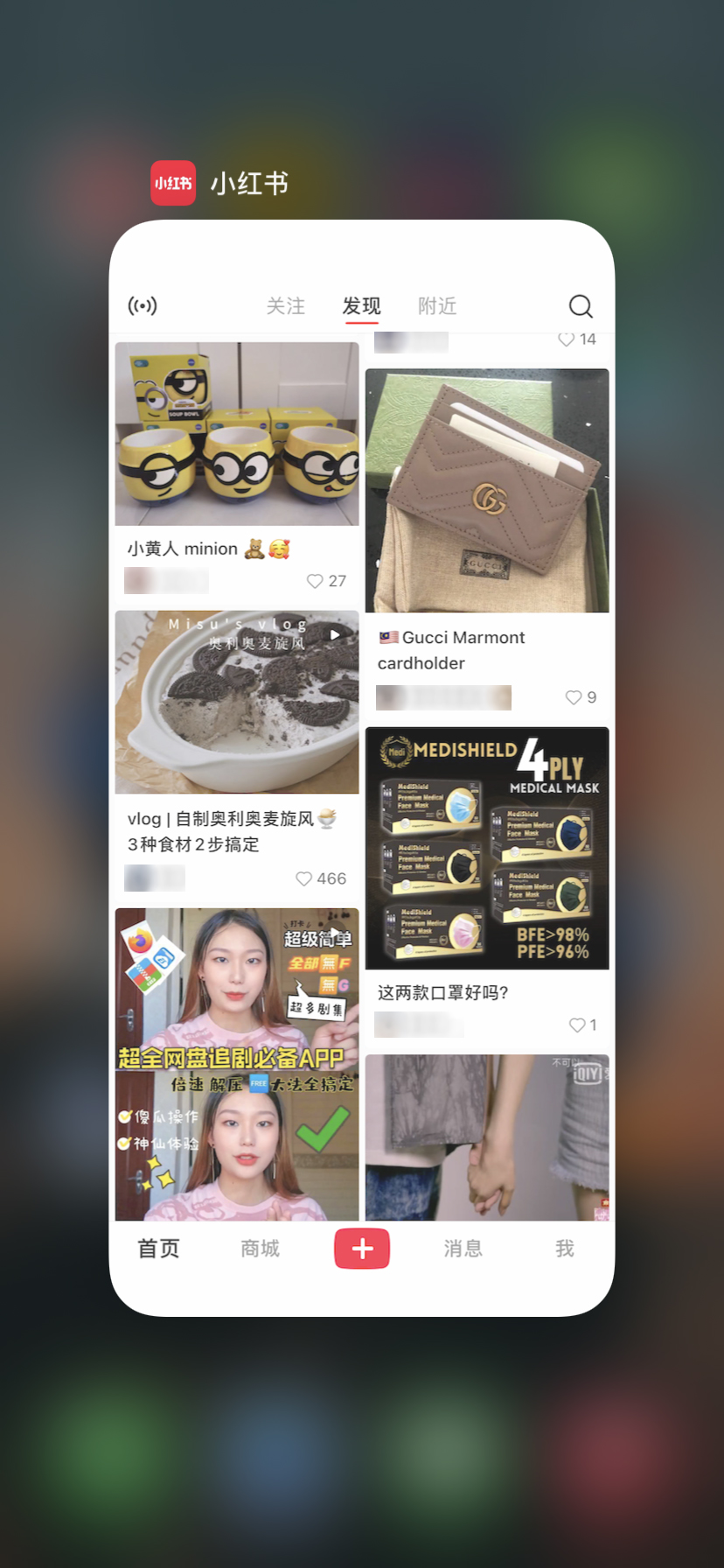Image resolution: width=724 pixels, height=1568 pixels.
Task: Like the 这两款口罩好吗 post
Action: 577,1025
